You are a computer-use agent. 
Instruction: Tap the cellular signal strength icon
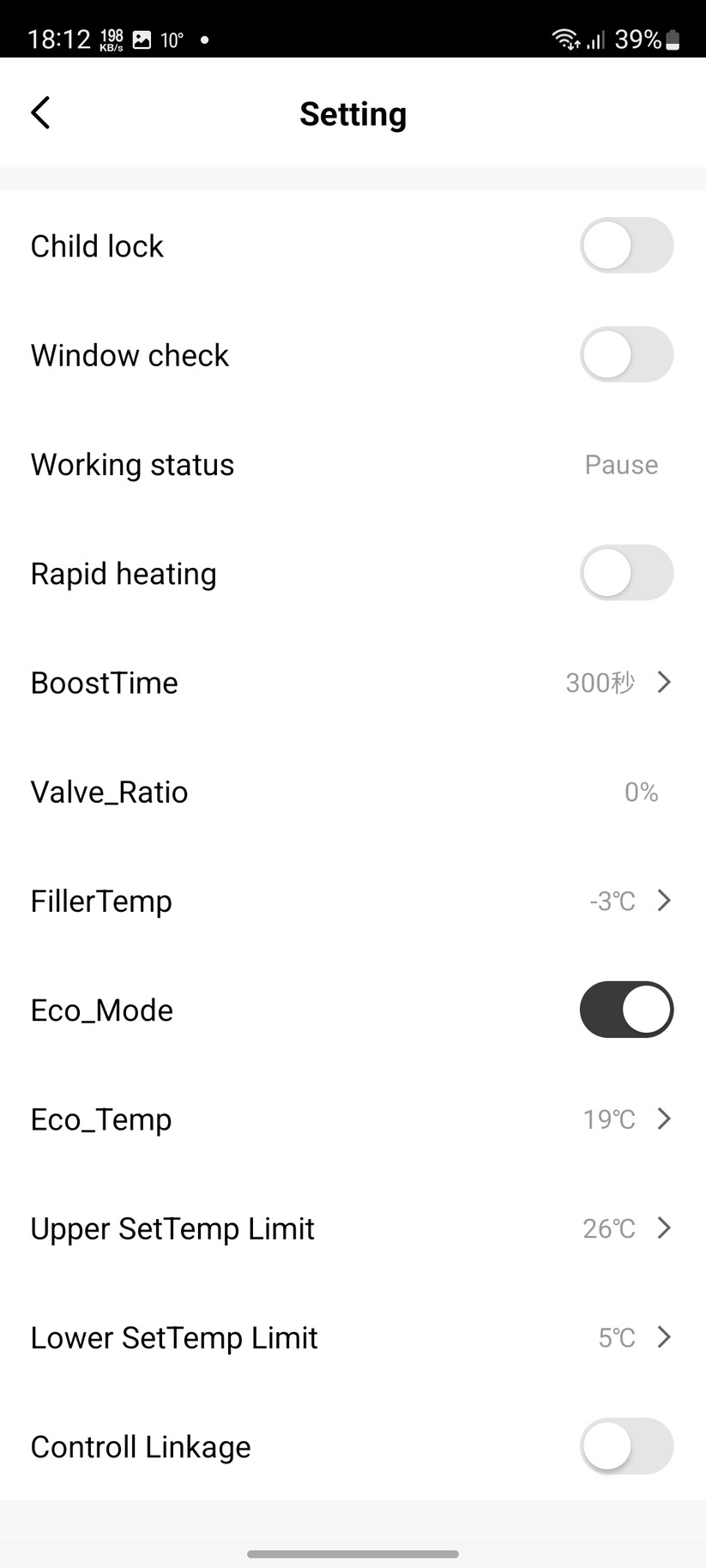[x=595, y=39]
